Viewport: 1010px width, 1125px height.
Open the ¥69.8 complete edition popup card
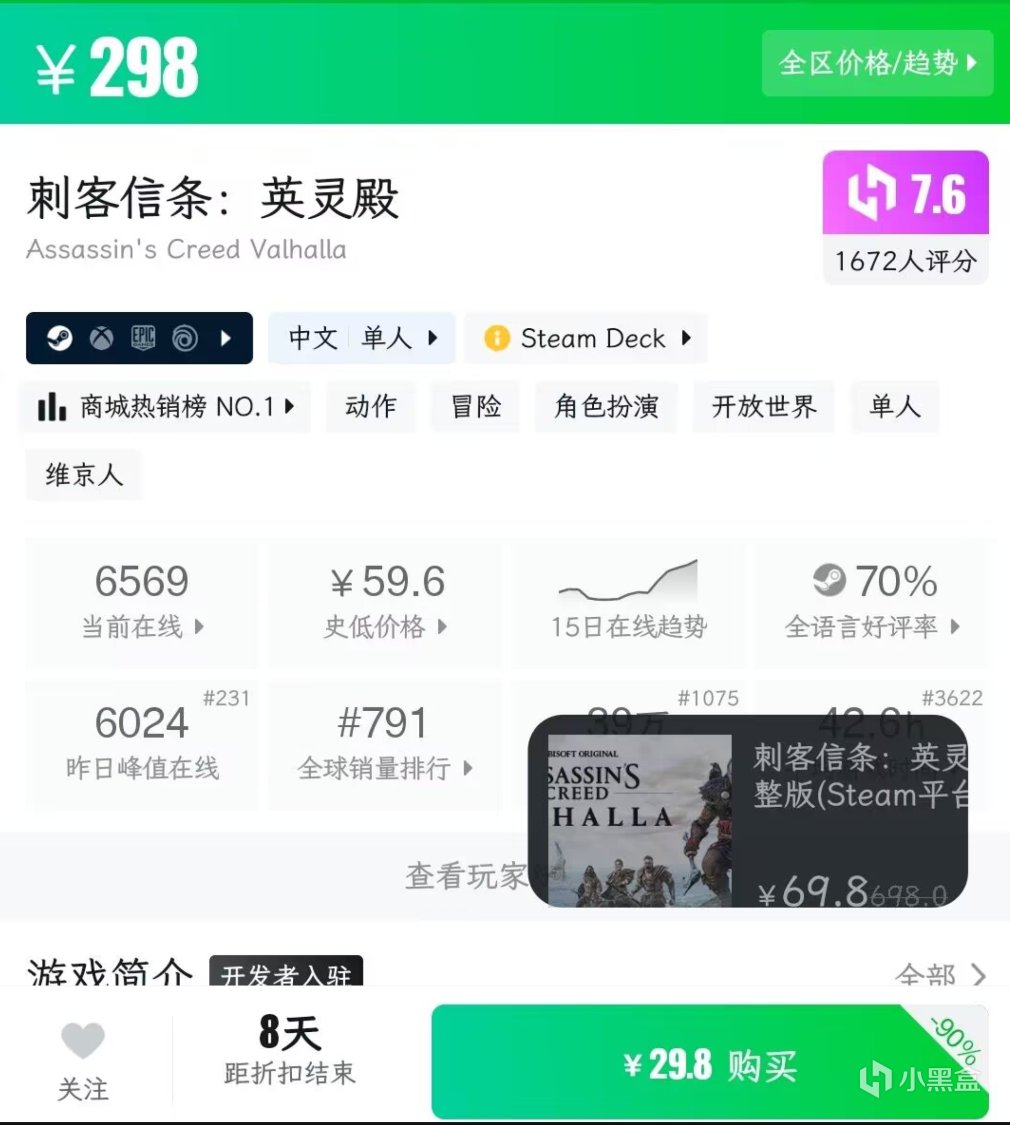pyautogui.click(x=748, y=810)
